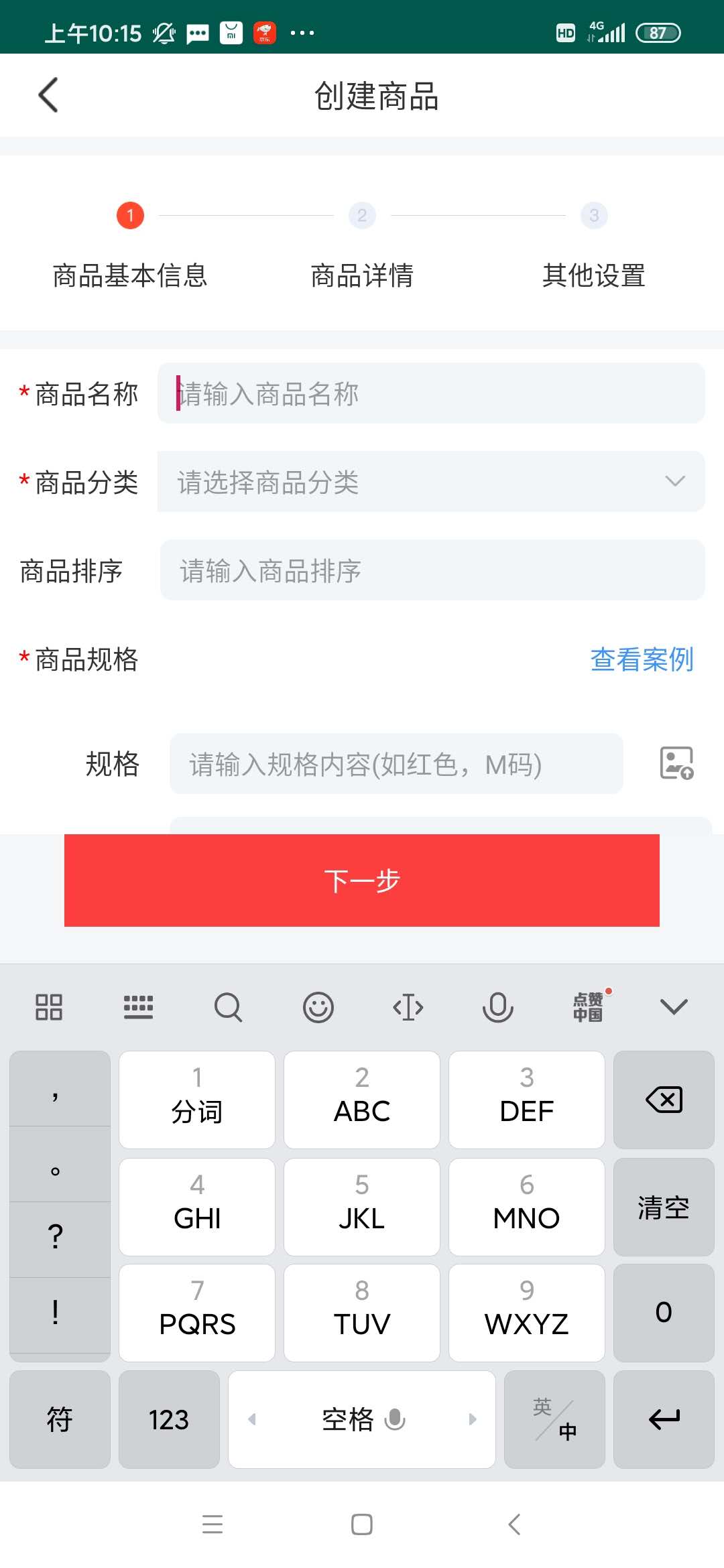Tap the 清空 key on the keyboard
The image size is (724, 1568).
(x=663, y=1207)
